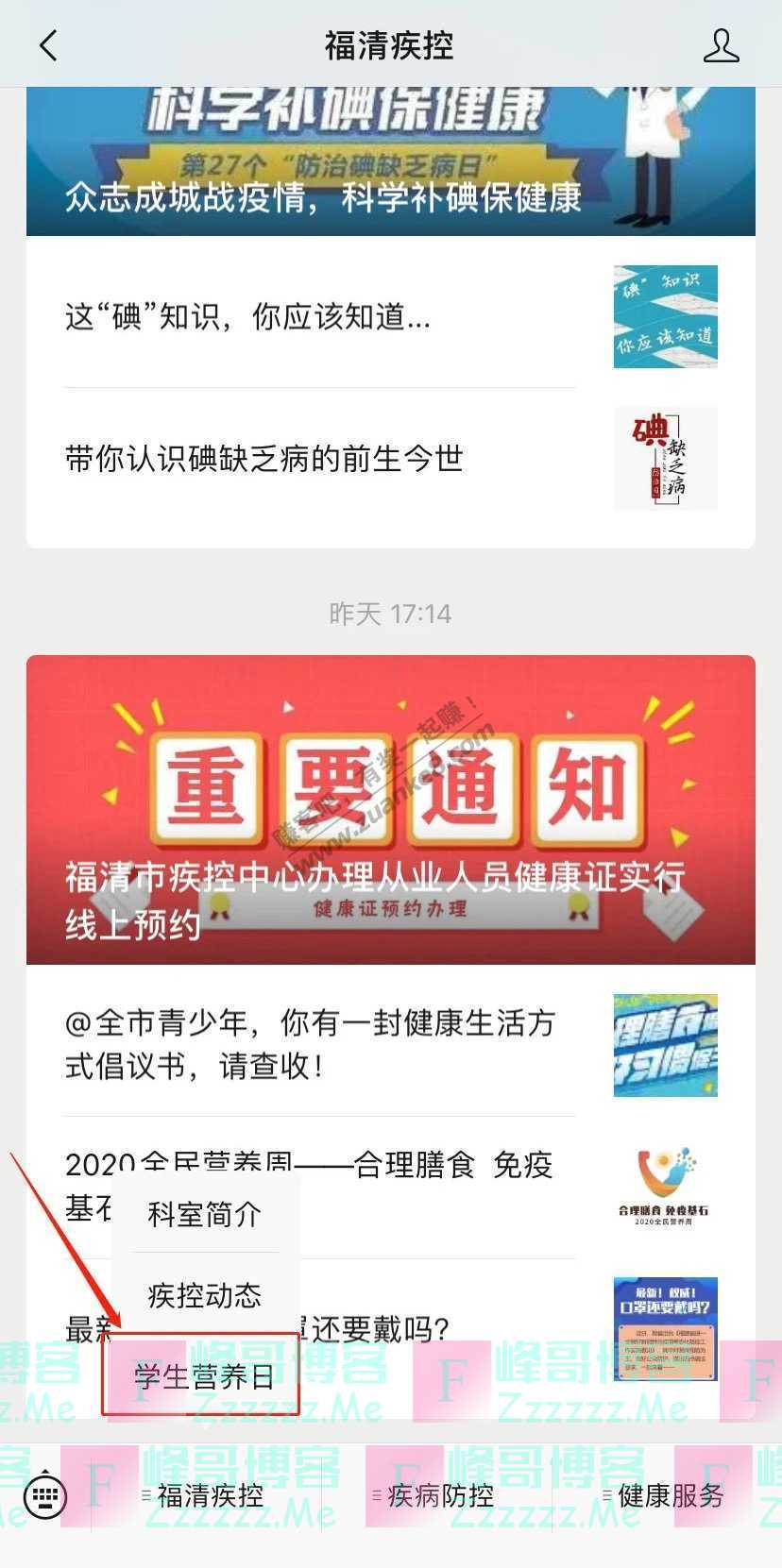Switch to keyboard input mode
The image size is (782, 1568).
44,1494
